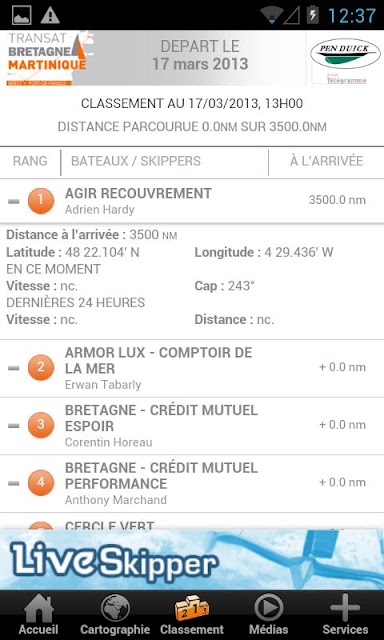Expand Bretagne - Crédit Mutuel Espoir details
Screen dimensions: 384x640
click(192, 426)
